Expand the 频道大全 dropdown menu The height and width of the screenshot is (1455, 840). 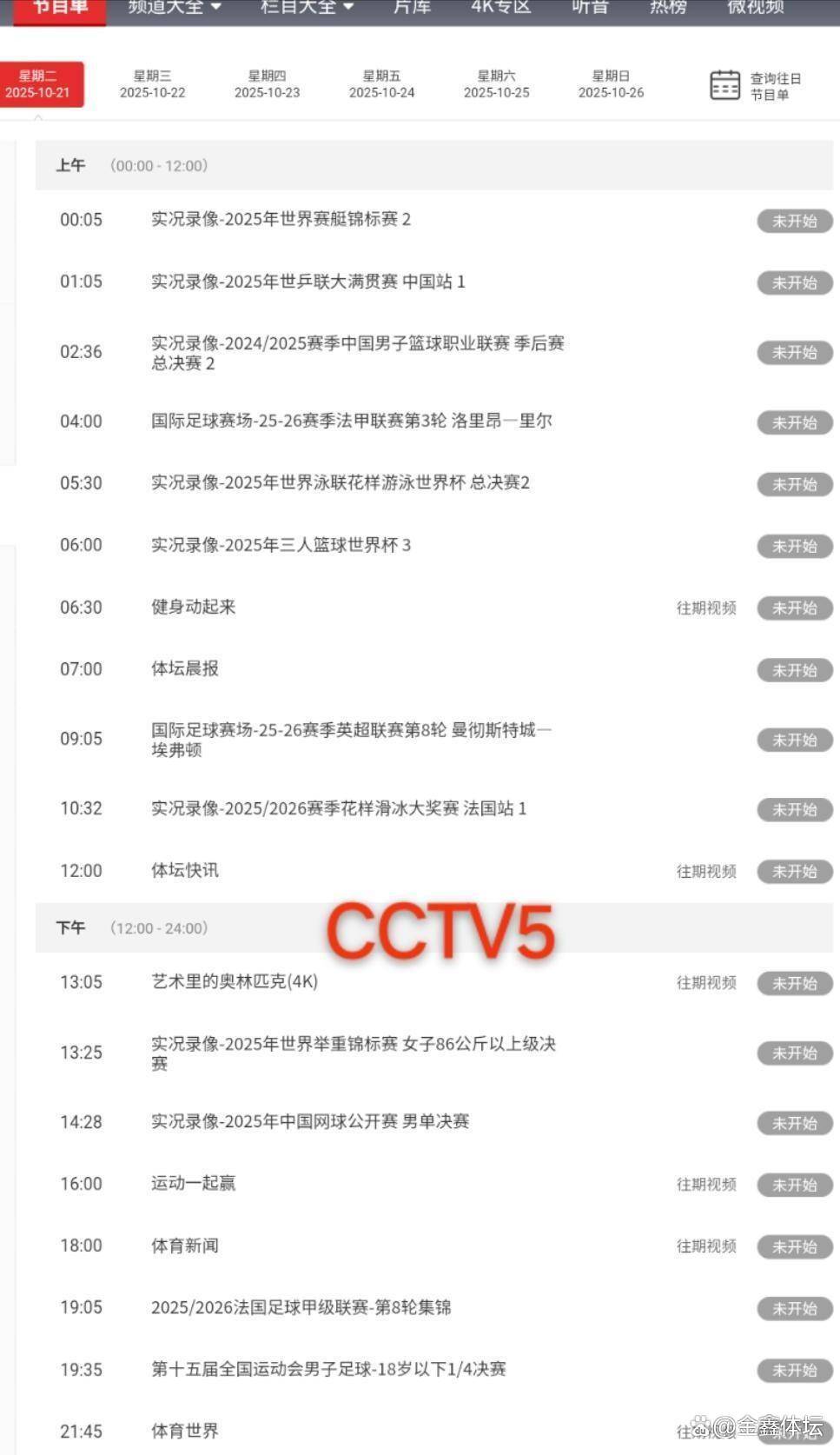(174, 7)
